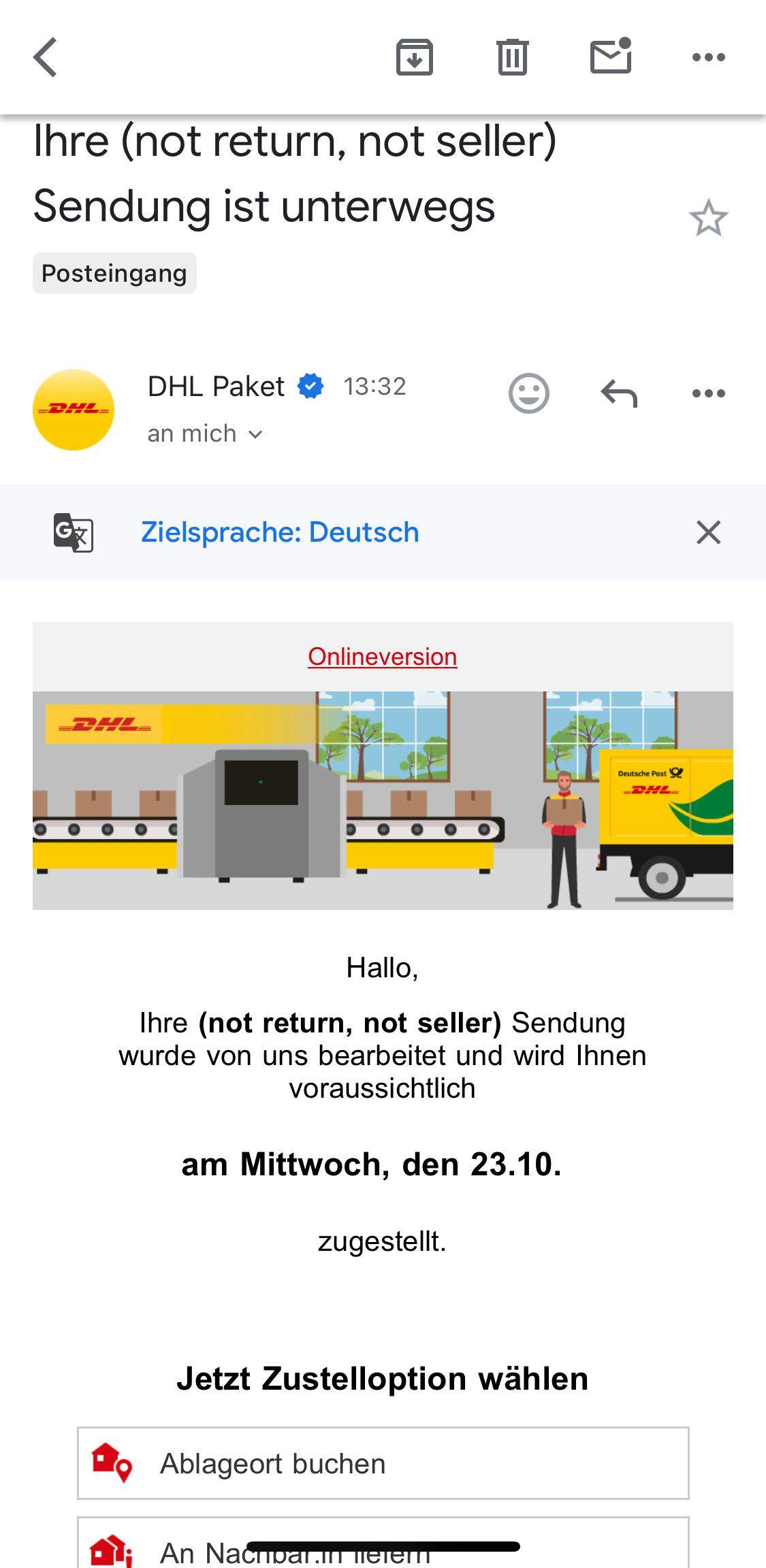Choose 'Ablageort buchen' delivery option
Viewport: 766px width, 1568px height.
(383, 1463)
